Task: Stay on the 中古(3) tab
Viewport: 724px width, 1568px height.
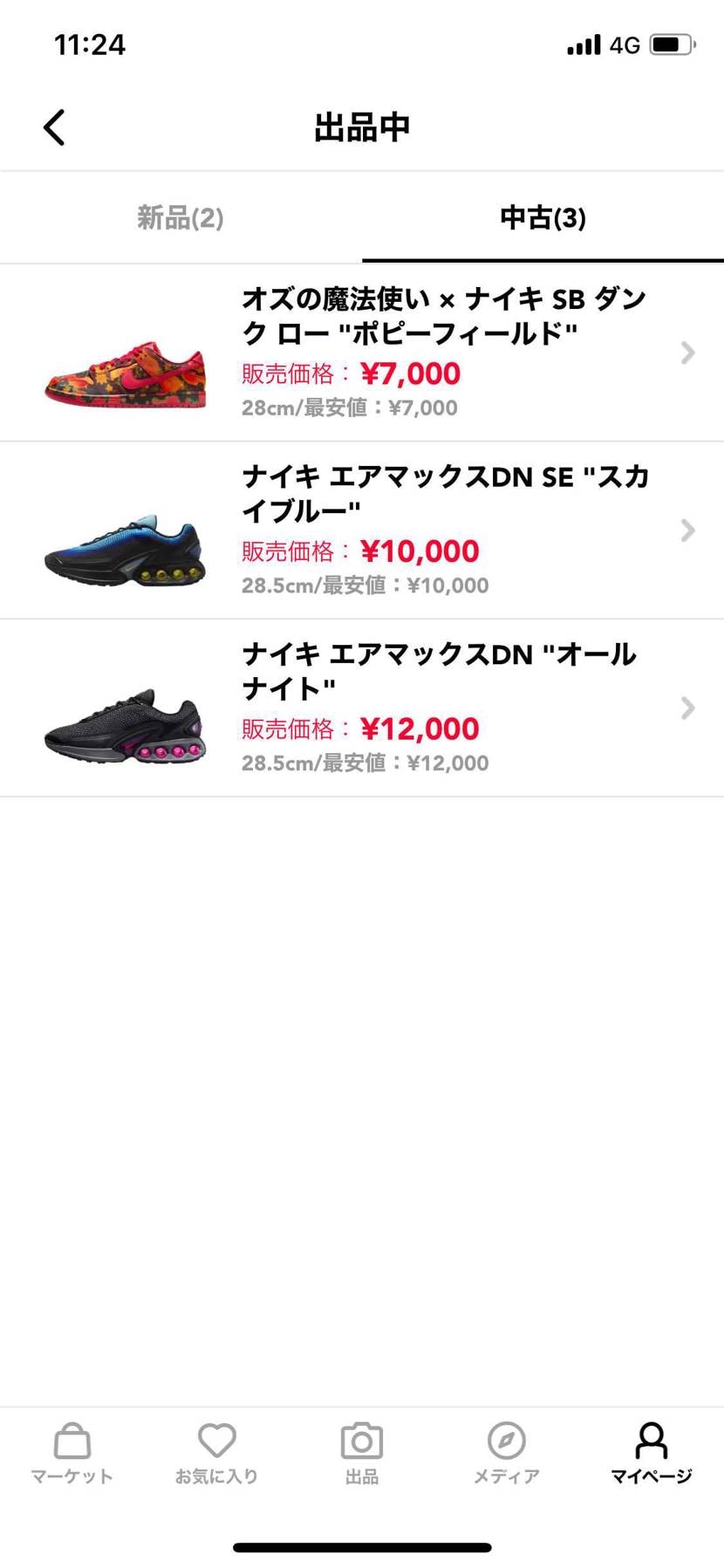Action: (x=543, y=218)
